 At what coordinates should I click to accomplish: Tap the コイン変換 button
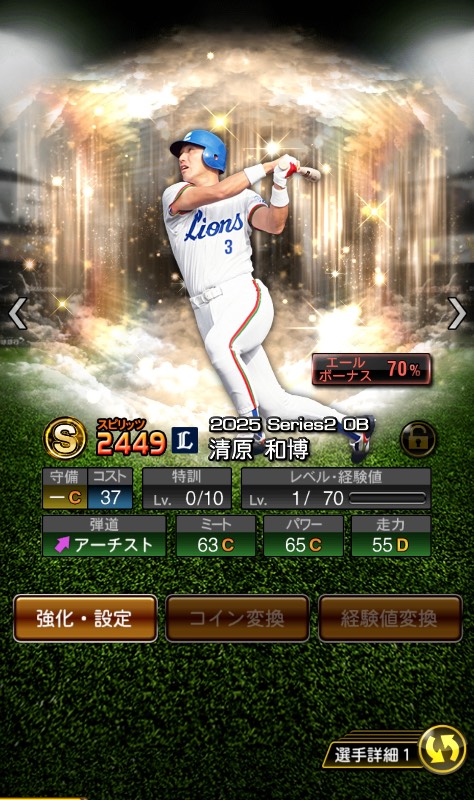(x=237, y=618)
